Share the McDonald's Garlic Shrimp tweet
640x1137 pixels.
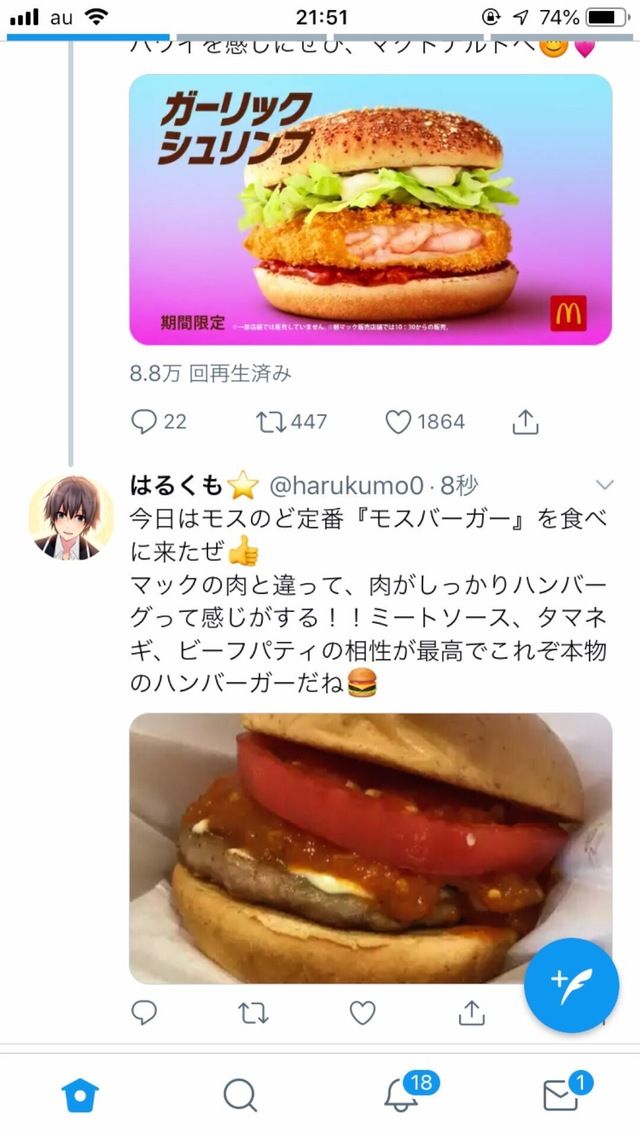tap(525, 421)
